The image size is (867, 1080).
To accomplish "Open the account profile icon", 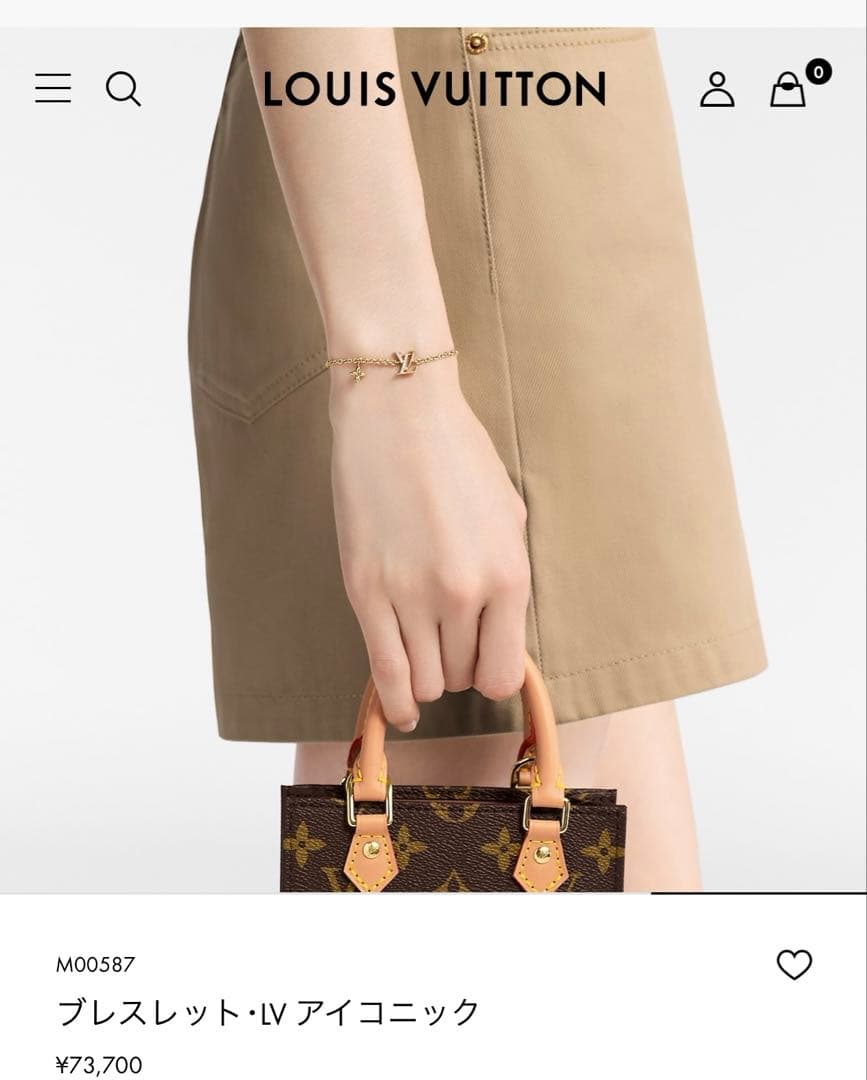I will point(717,88).
